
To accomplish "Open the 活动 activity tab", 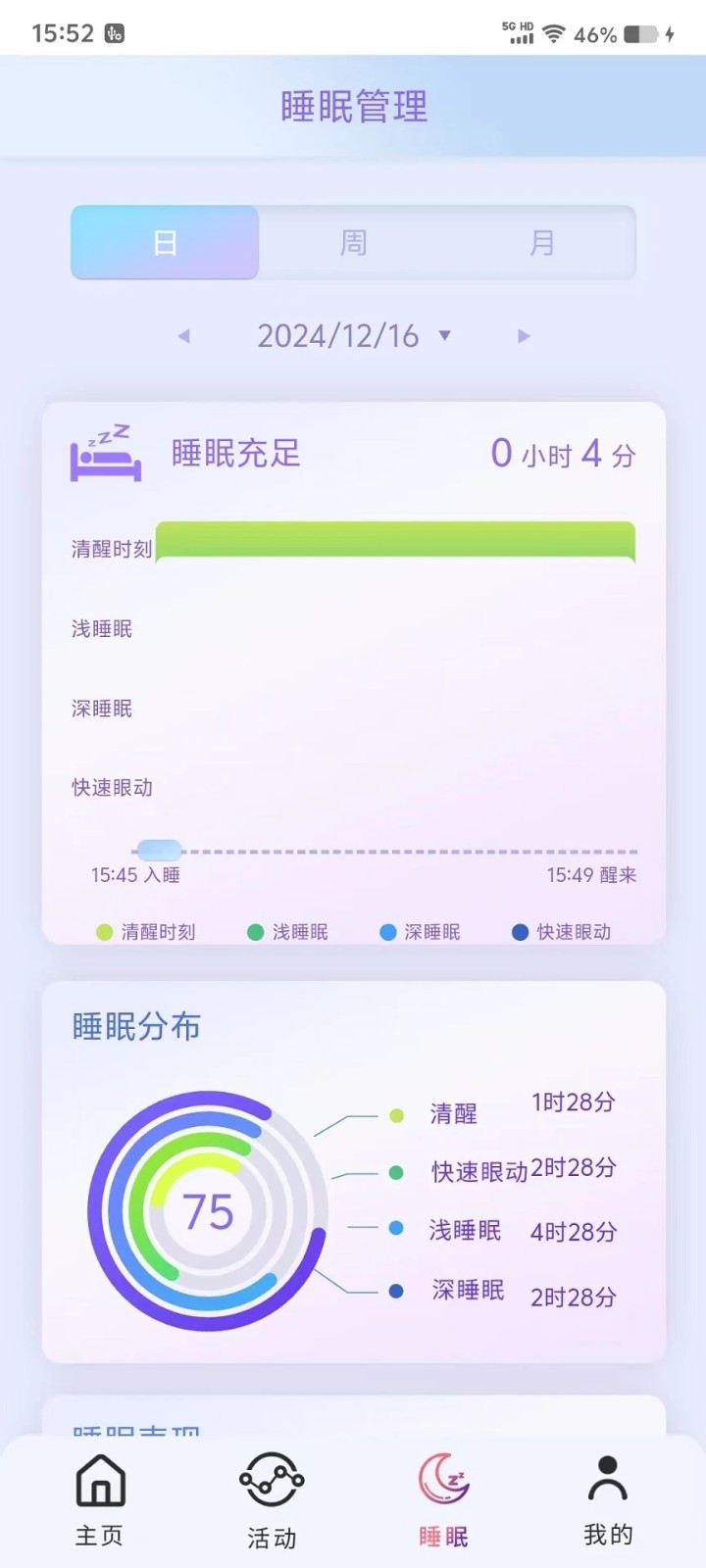I will pyautogui.click(x=272, y=1499).
